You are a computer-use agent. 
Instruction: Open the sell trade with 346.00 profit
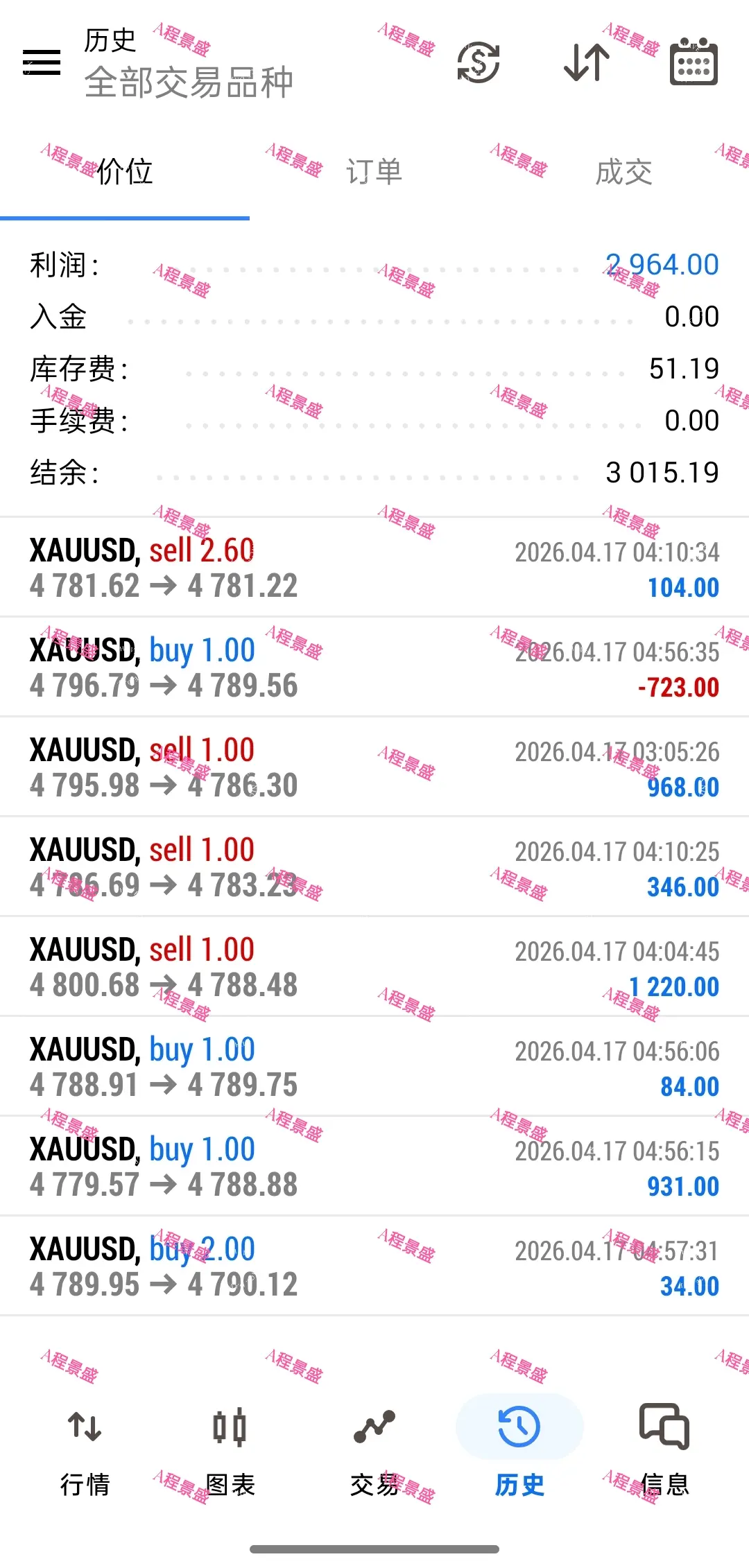click(374, 867)
